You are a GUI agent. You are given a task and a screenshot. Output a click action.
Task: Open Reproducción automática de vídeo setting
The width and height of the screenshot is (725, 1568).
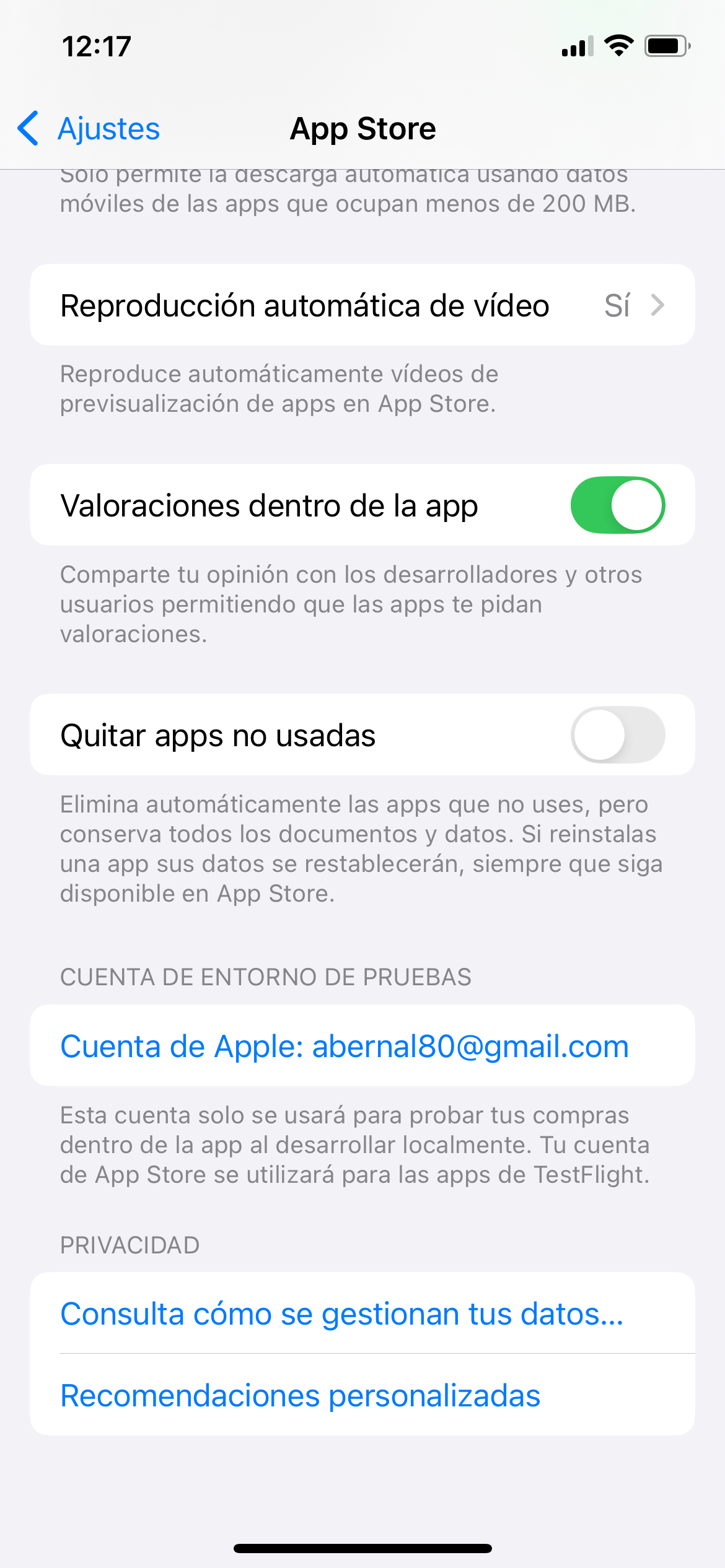(x=362, y=305)
